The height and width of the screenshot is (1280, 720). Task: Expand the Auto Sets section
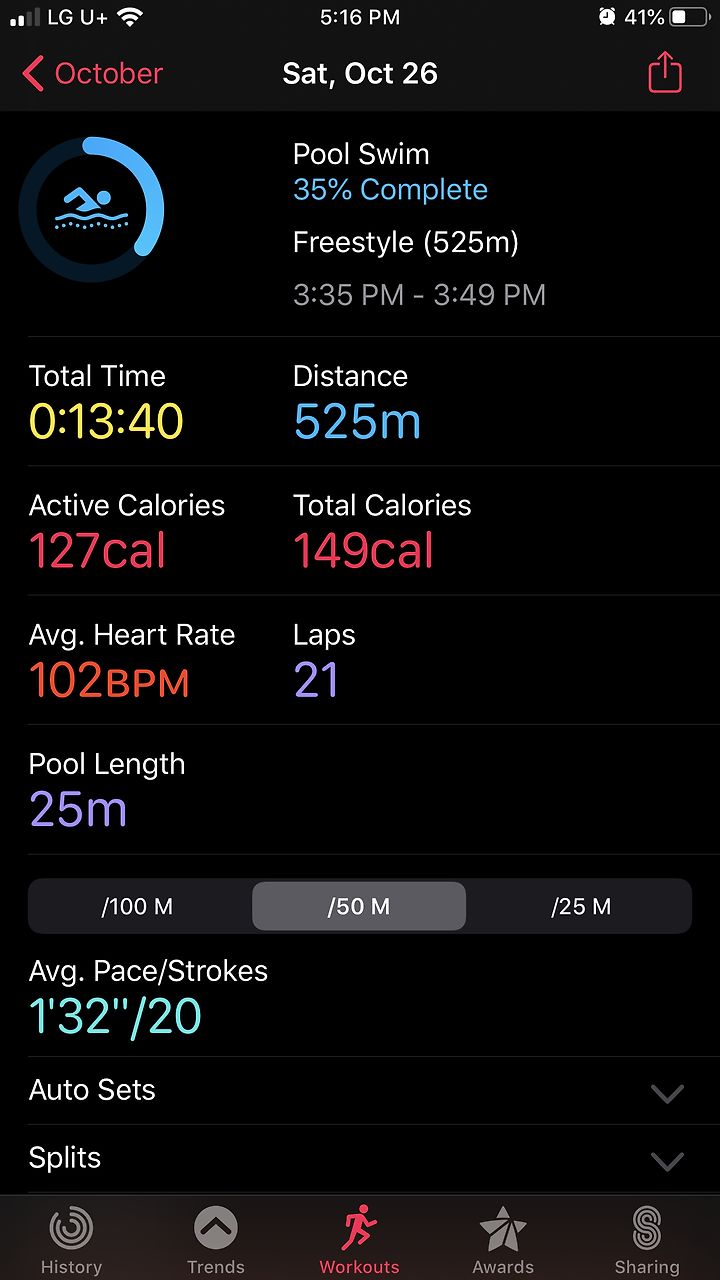pyautogui.click(x=360, y=1090)
